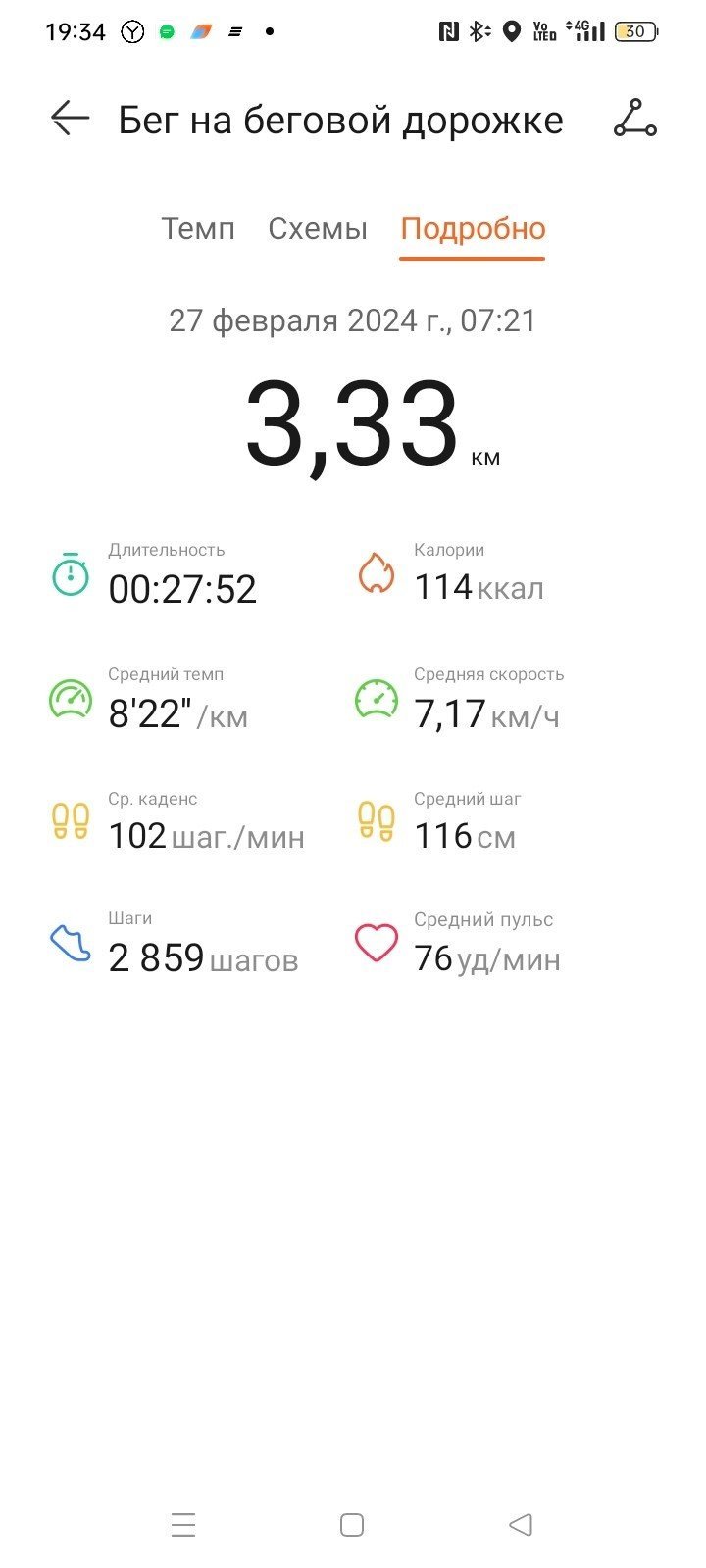Open the share route icon
The height and width of the screenshot is (1568, 706).
point(634,118)
